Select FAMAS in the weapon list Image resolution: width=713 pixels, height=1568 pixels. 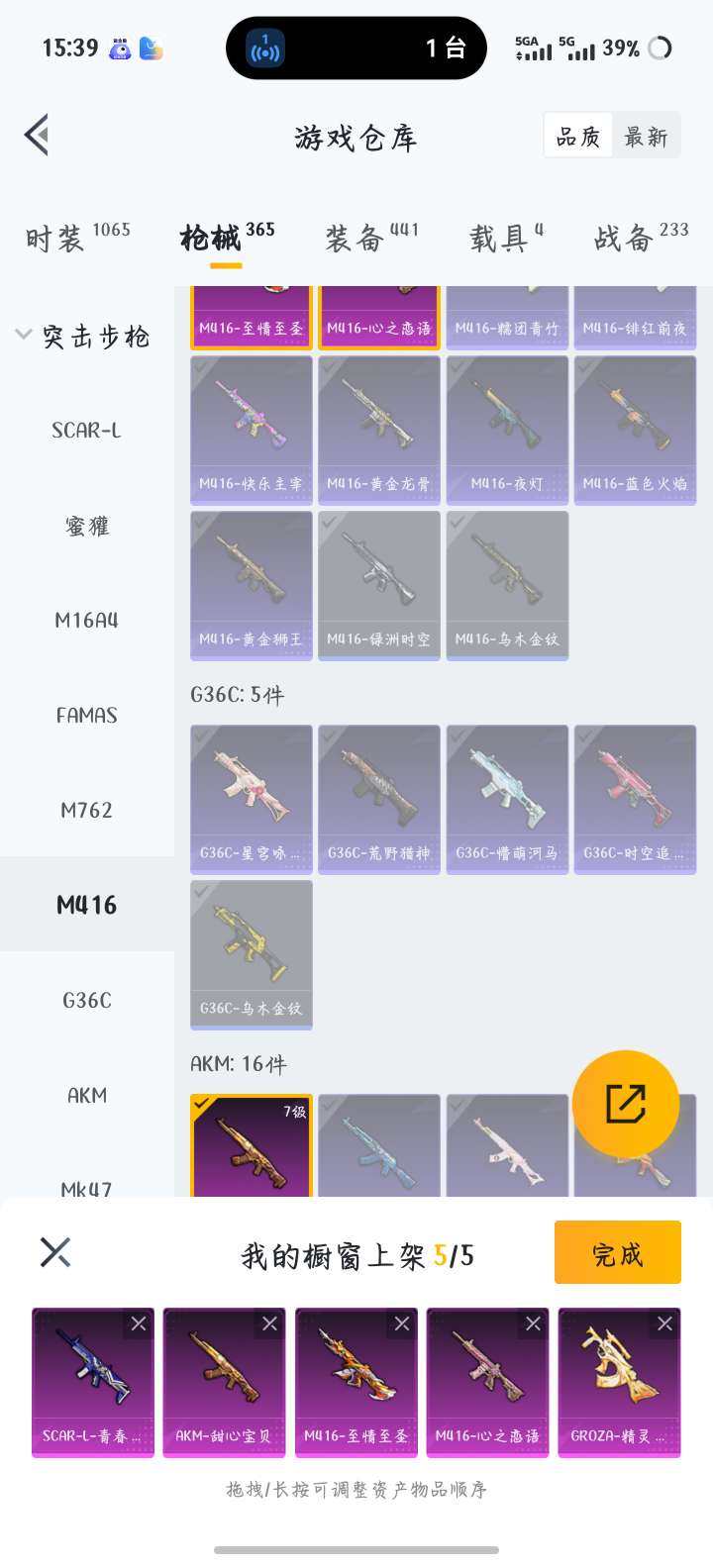click(87, 715)
